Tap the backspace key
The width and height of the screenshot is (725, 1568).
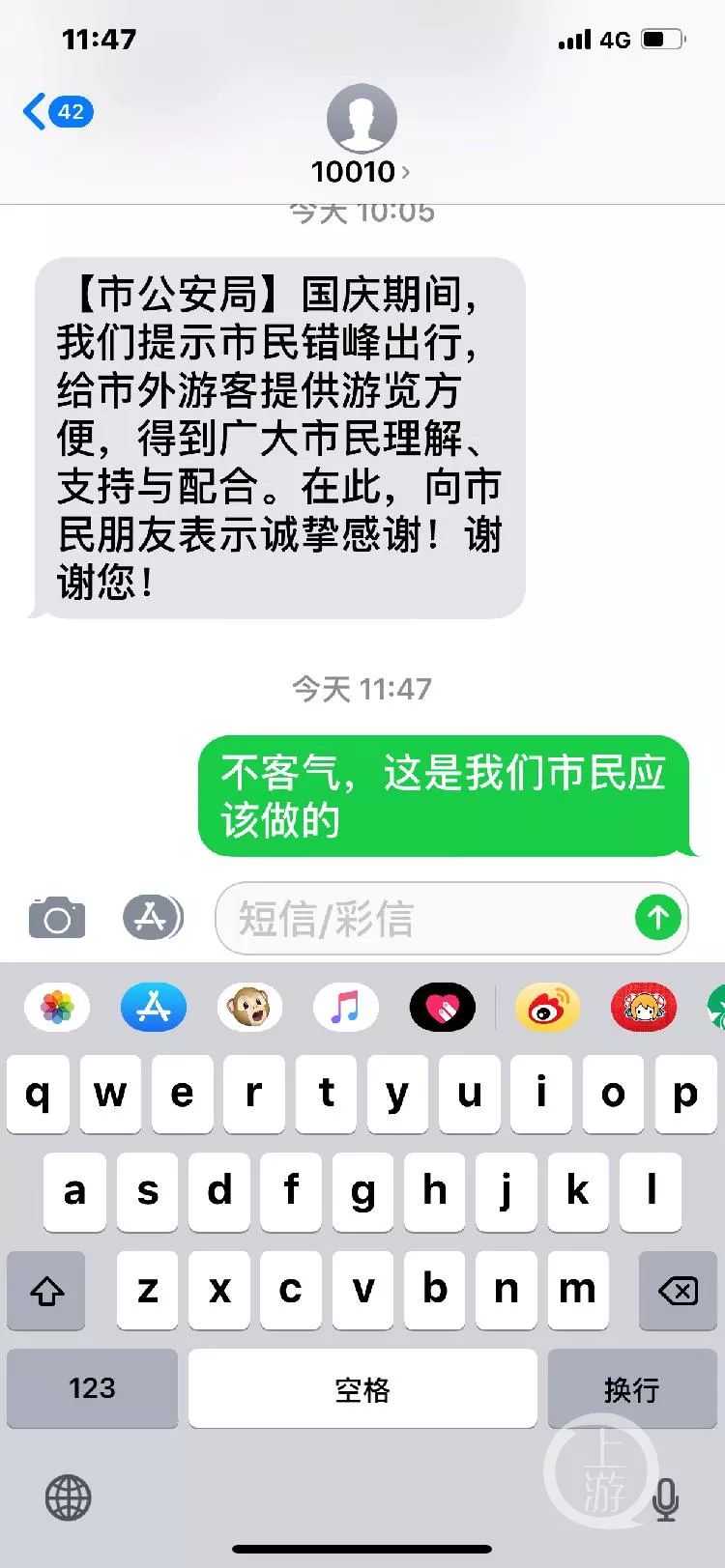coord(677,1291)
